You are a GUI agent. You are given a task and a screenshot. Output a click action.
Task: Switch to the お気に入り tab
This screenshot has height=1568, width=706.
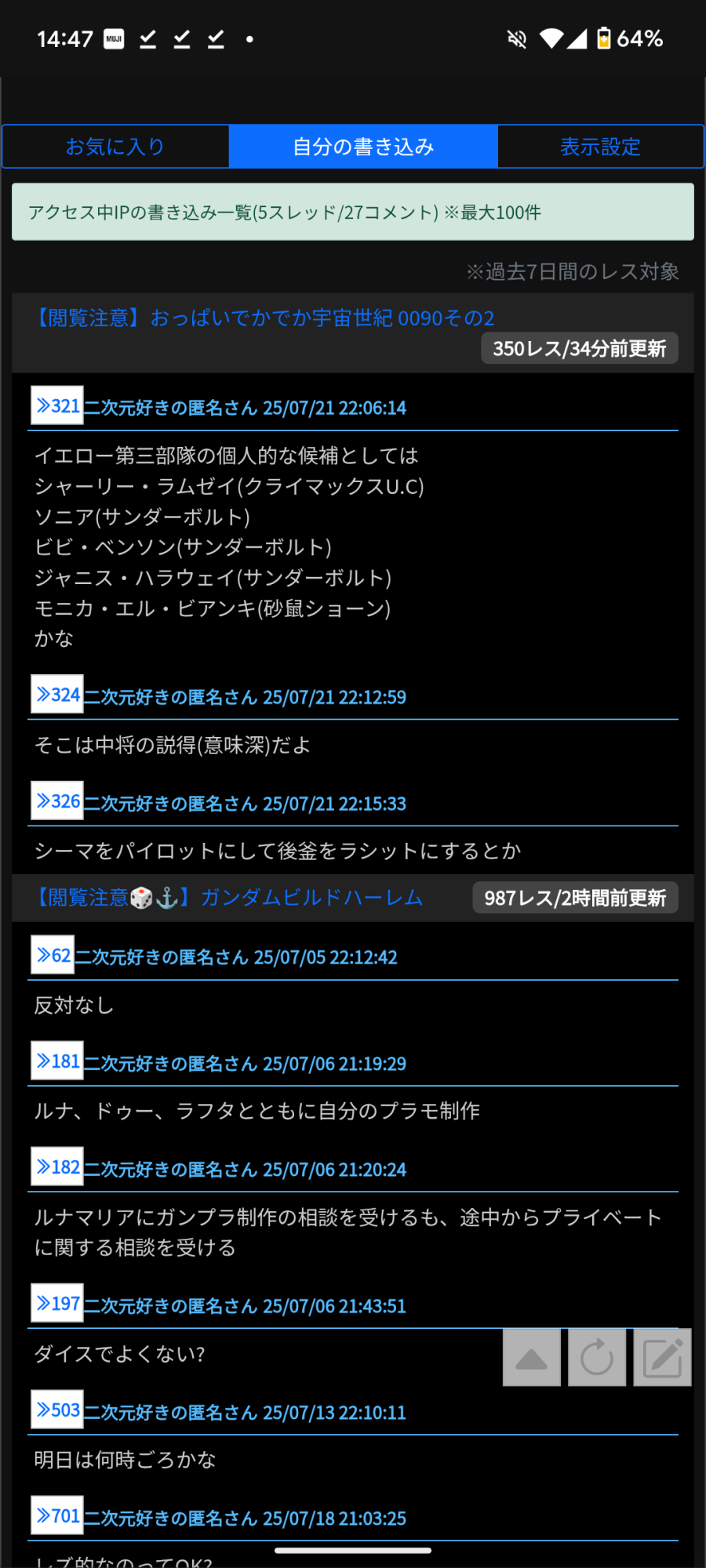(115, 147)
